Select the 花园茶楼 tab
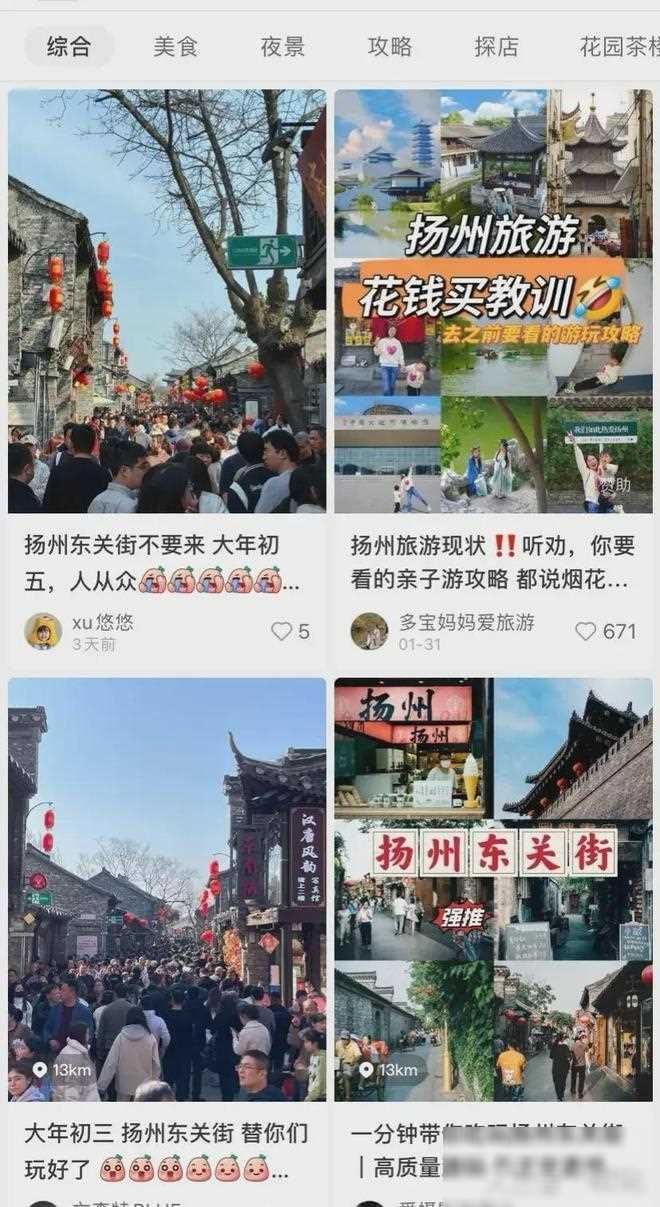Image resolution: width=660 pixels, height=1207 pixels. pos(620,46)
